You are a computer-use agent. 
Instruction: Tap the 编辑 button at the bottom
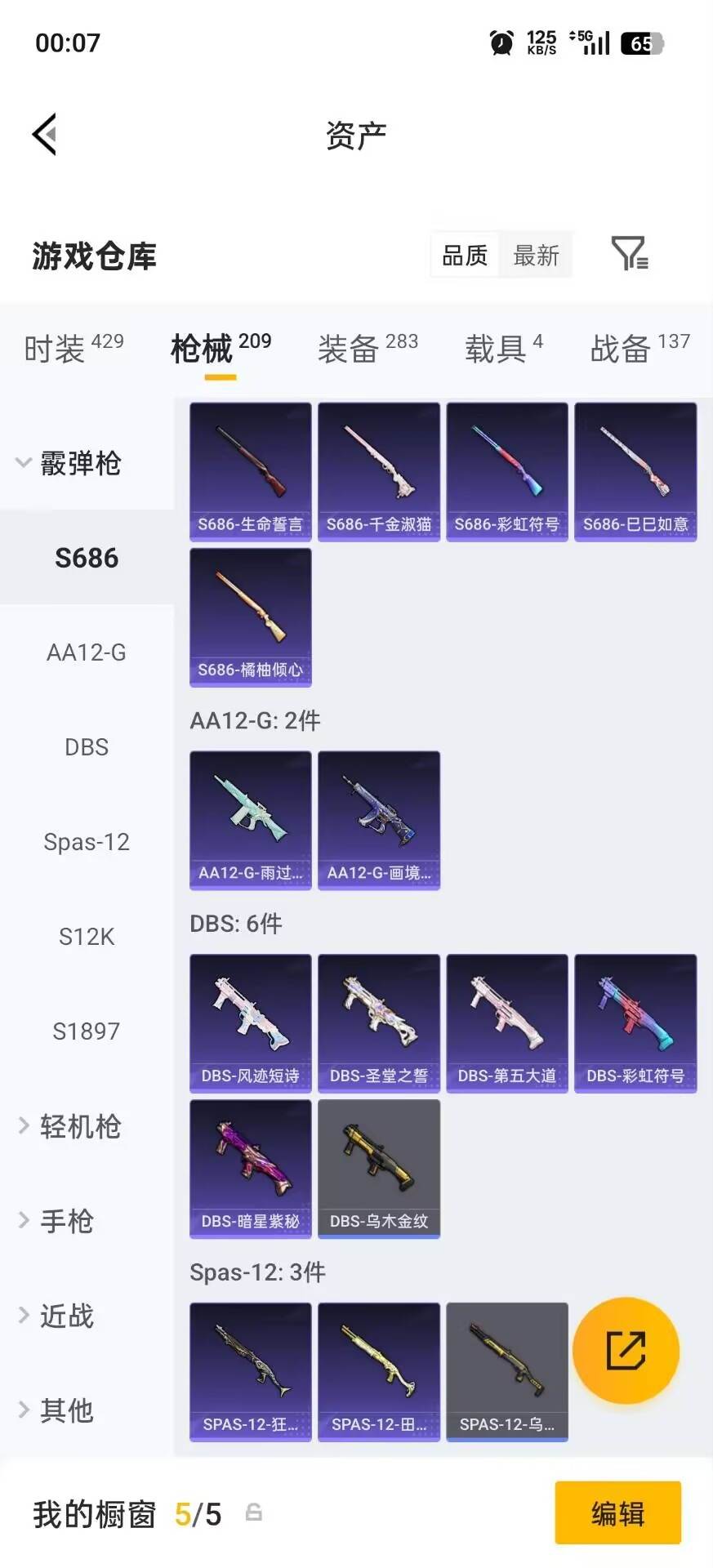click(x=617, y=1513)
